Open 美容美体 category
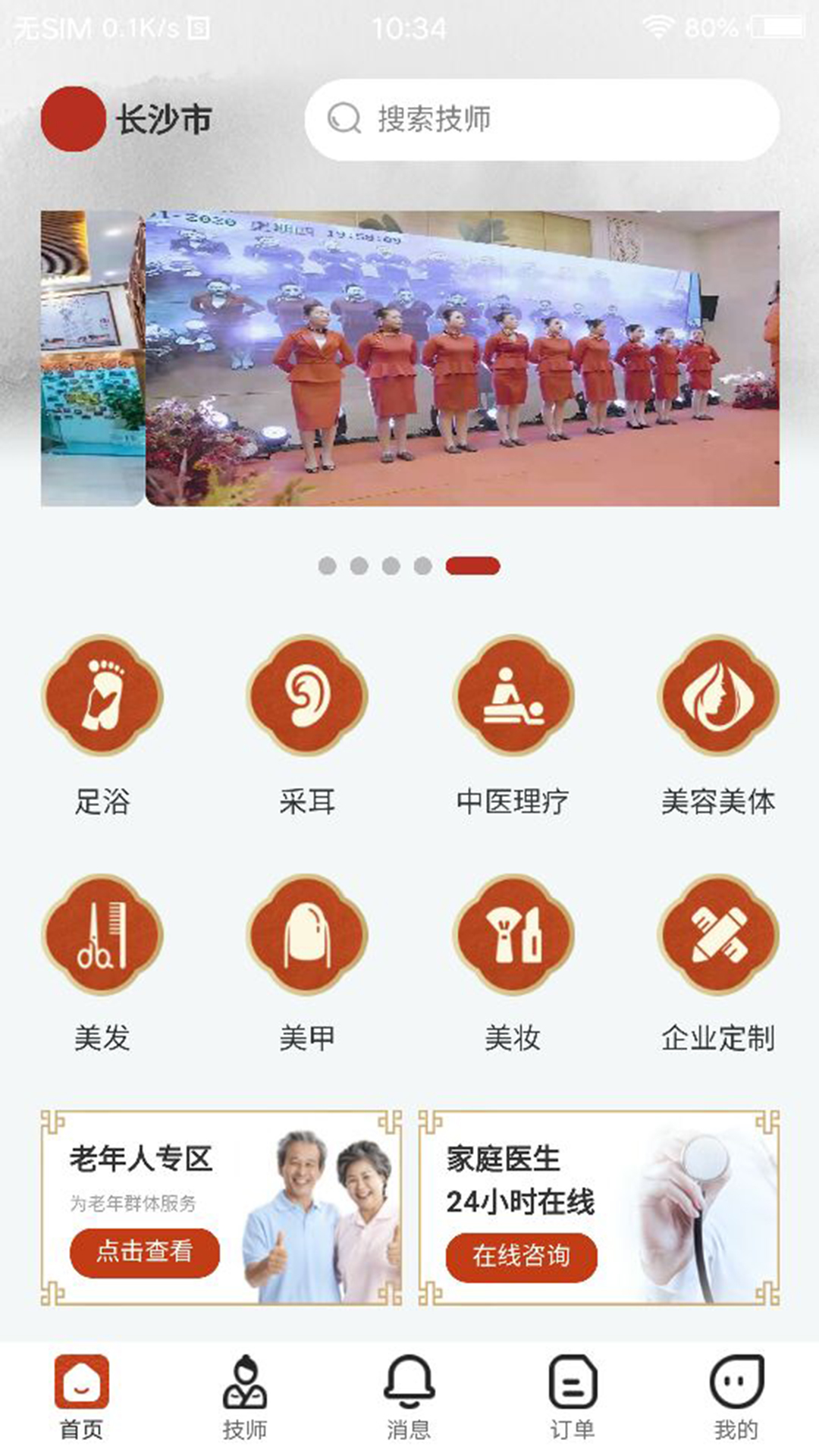Screen dimensions: 819x1456 click(718, 696)
